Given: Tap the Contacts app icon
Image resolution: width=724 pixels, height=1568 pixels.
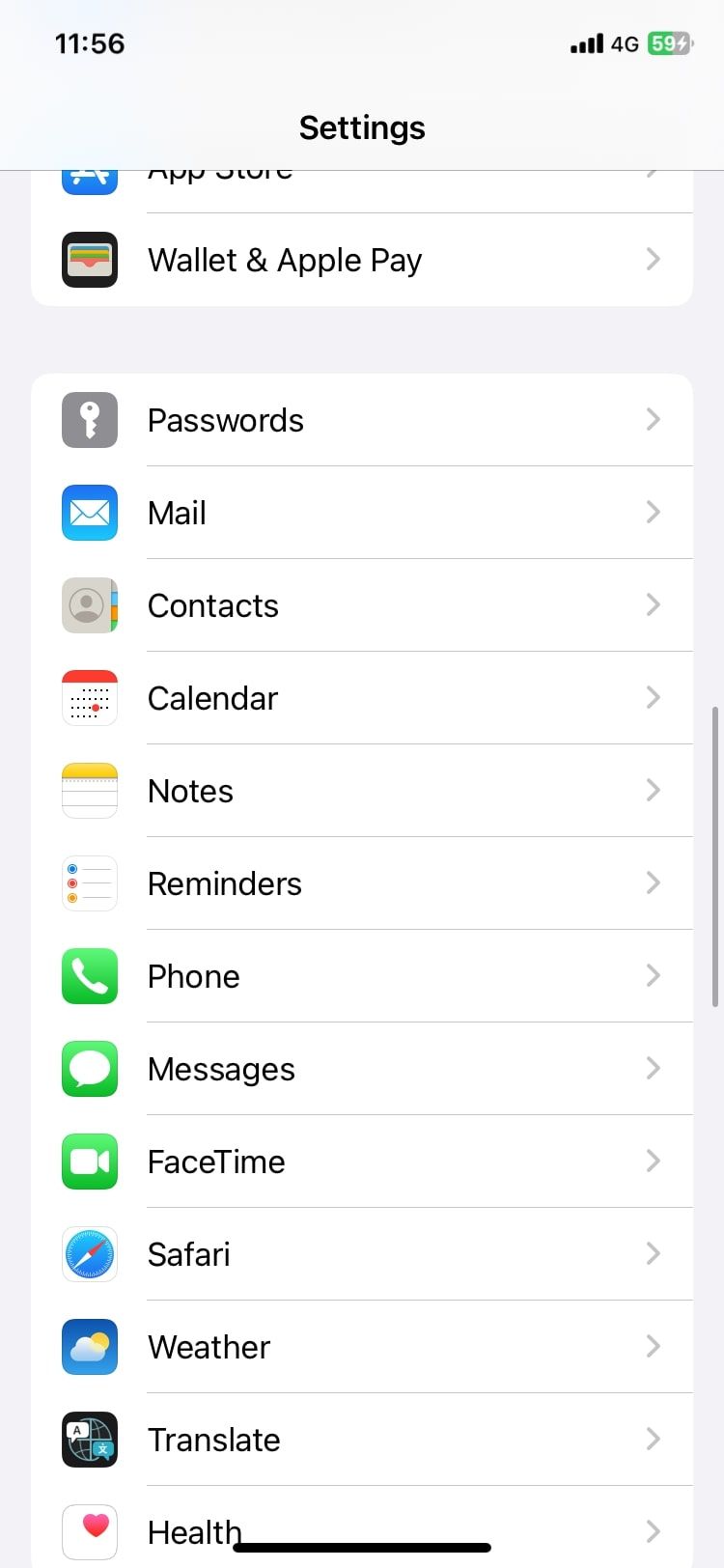Looking at the screenshot, I should [x=89, y=605].
